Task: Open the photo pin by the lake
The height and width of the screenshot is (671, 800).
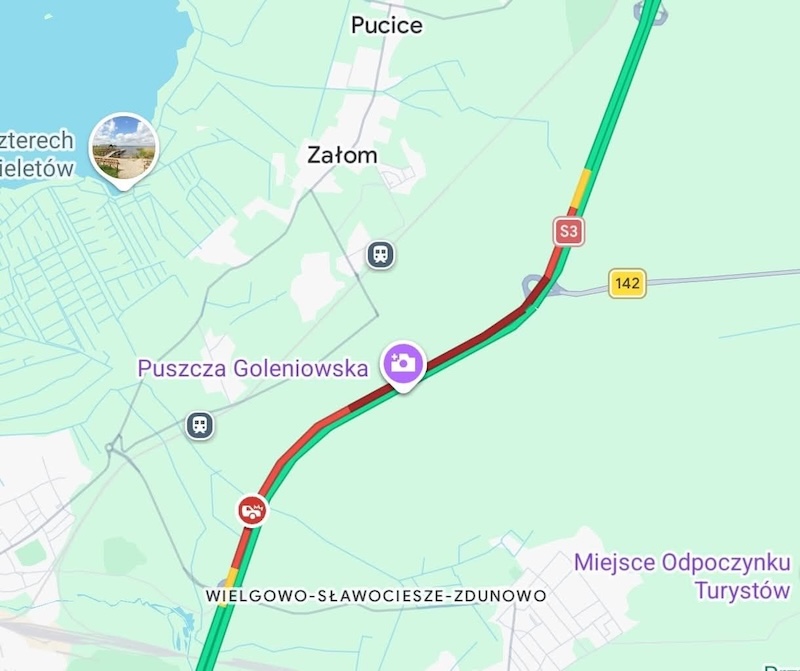Action: click(124, 146)
